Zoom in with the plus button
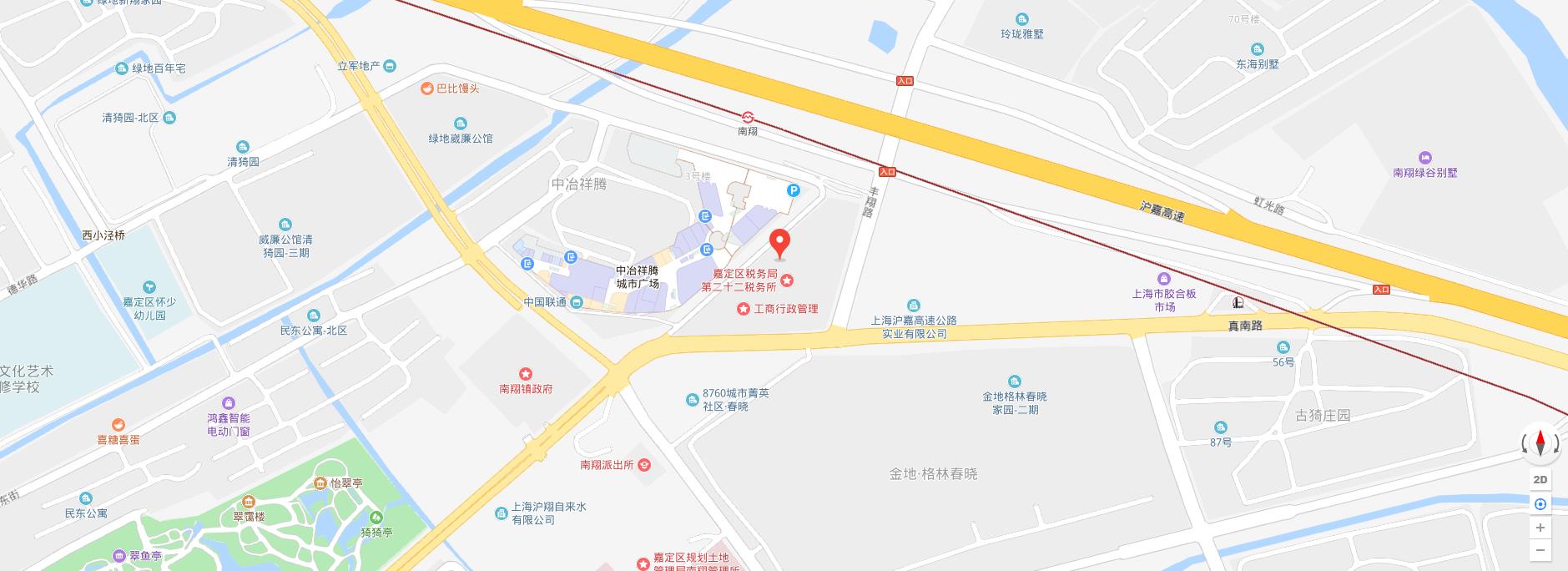The image size is (1568, 571). 1540,528
